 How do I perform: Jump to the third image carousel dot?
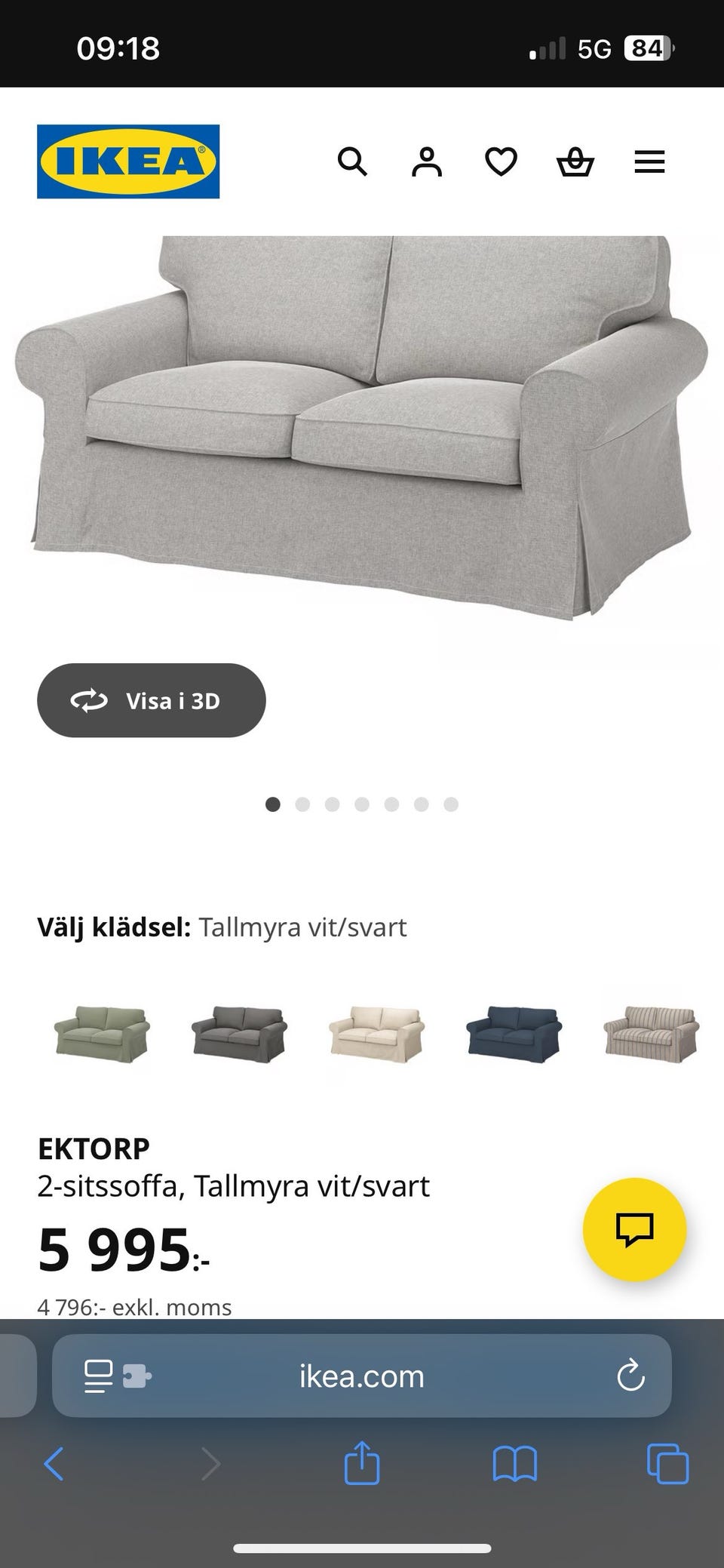333,804
